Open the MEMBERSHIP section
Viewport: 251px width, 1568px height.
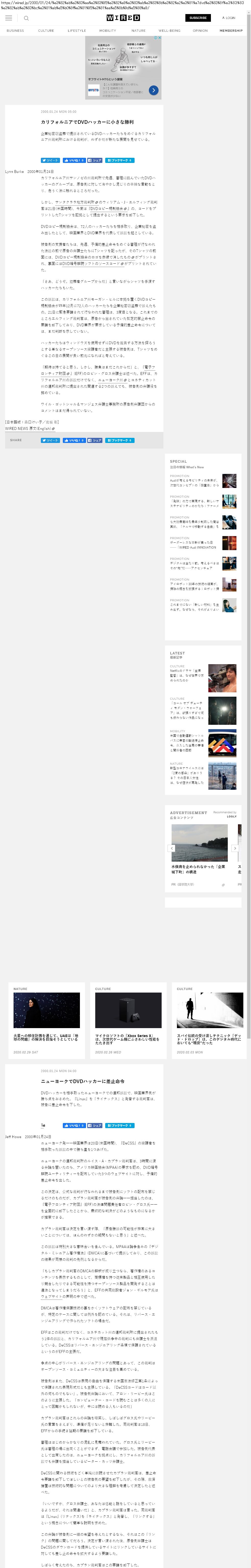(x=231, y=30)
